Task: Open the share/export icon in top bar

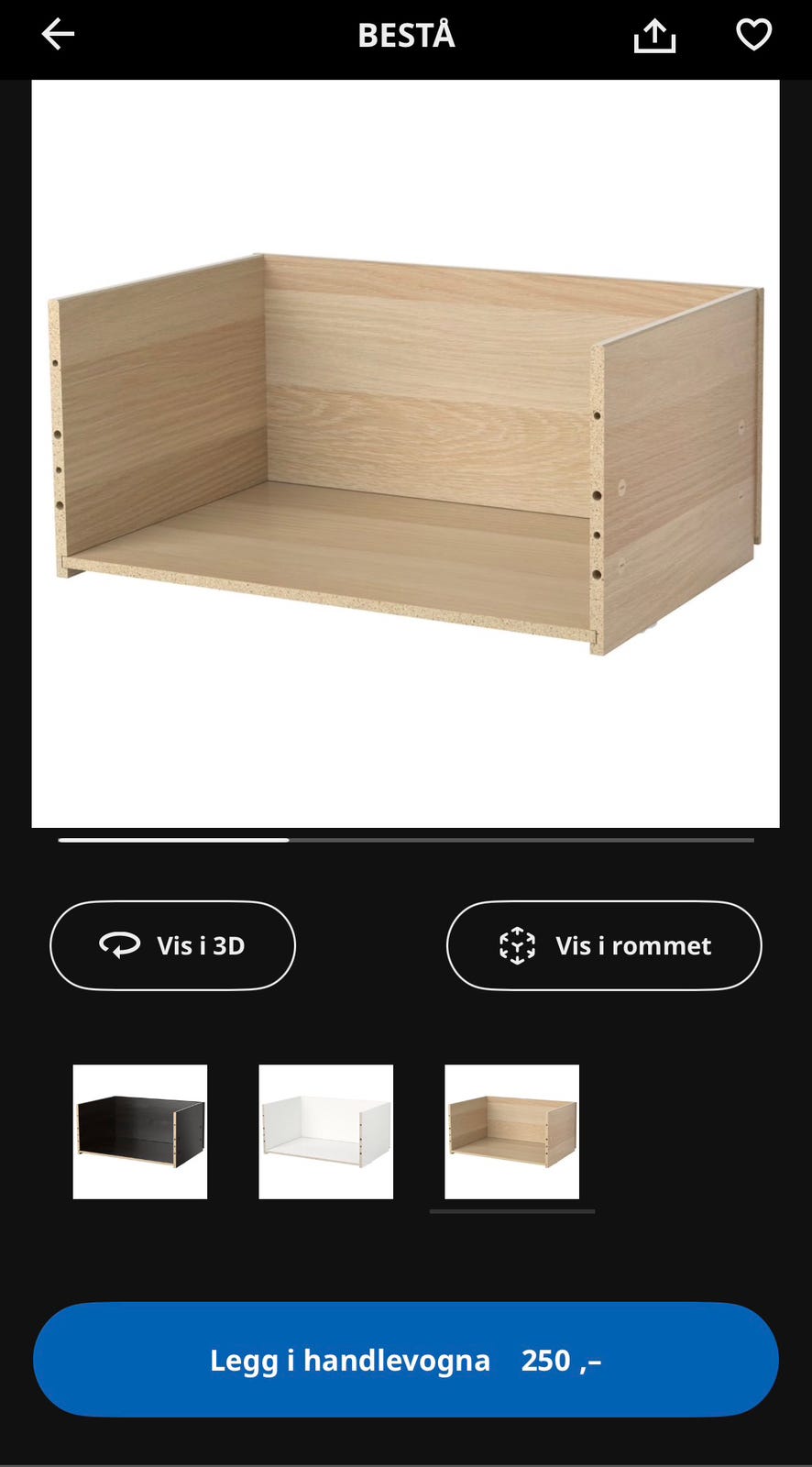Action: click(654, 35)
